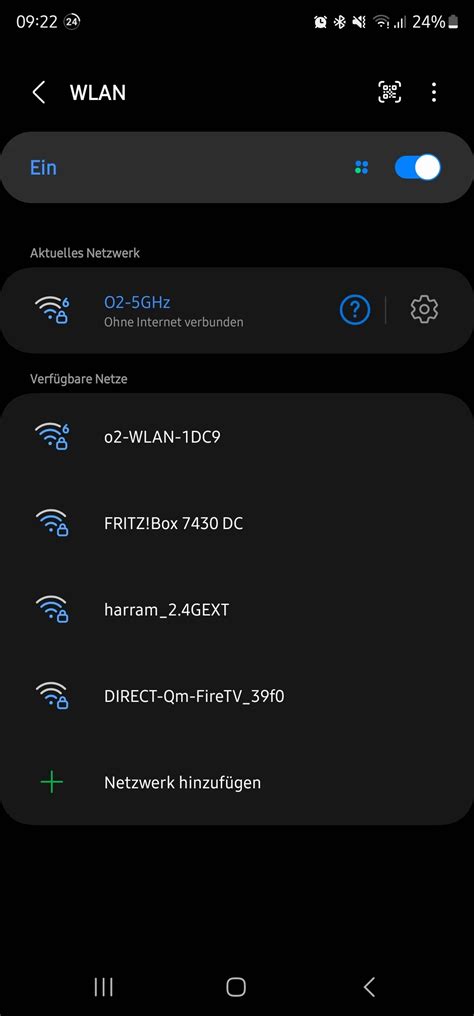Connect to o2-WLAN-1DC9
Image resolution: width=474 pixels, height=1016 pixels.
237,437
